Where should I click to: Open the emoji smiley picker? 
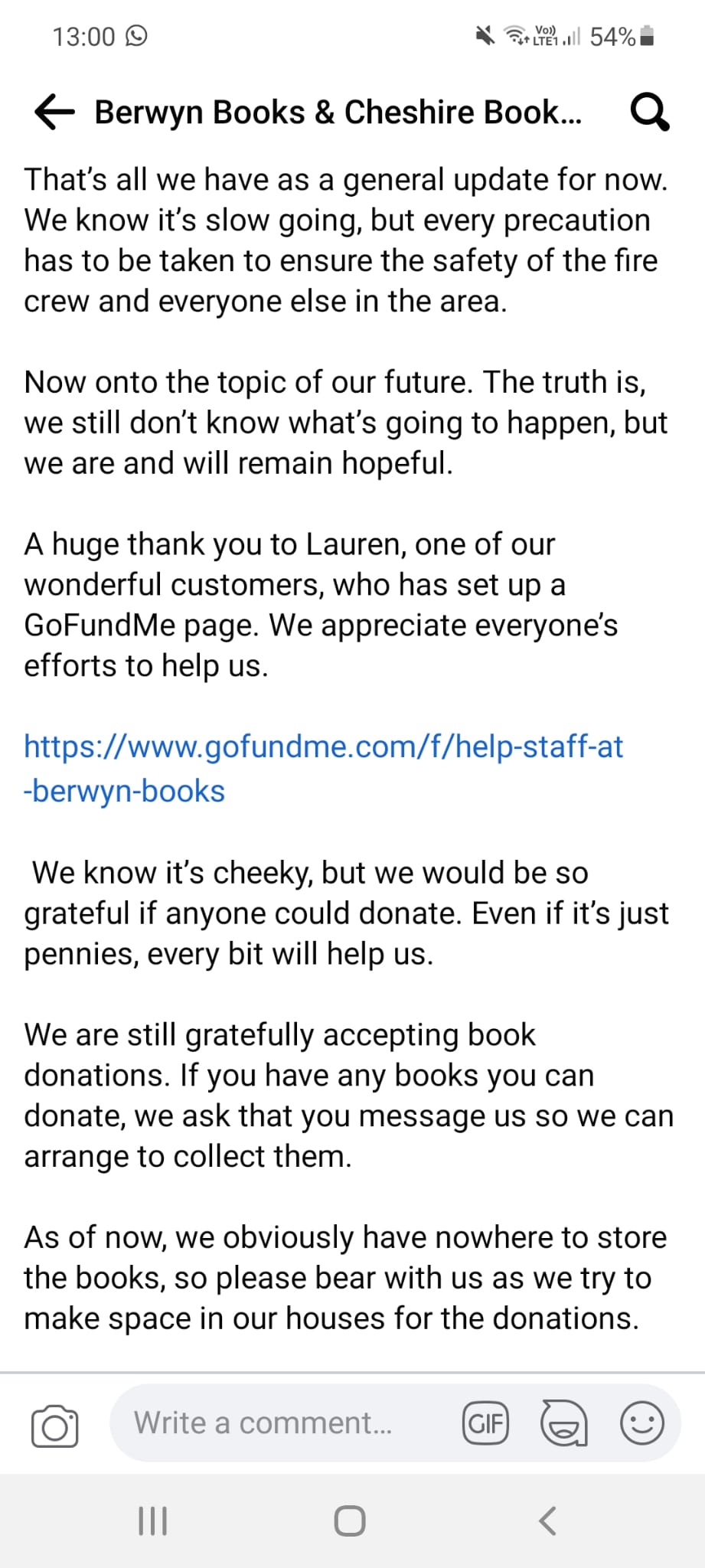click(641, 1423)
